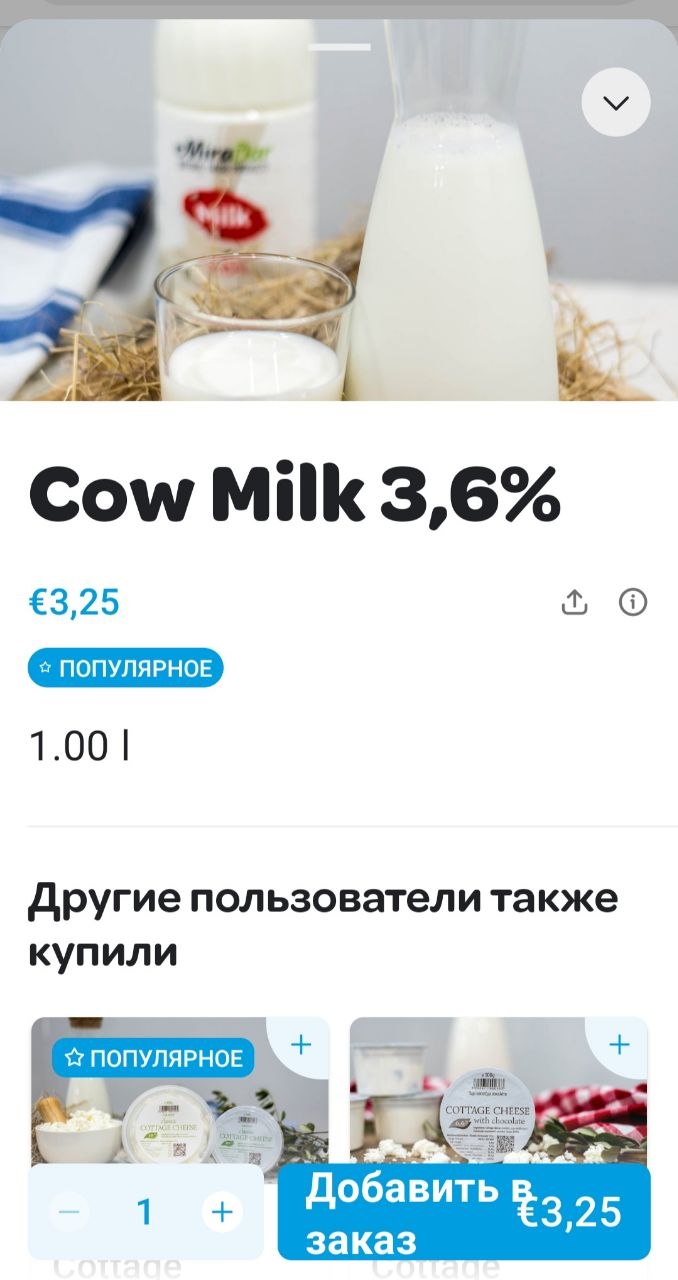
Task: Add cottage cheese with chocolate to order
Action: [620, 1045]
